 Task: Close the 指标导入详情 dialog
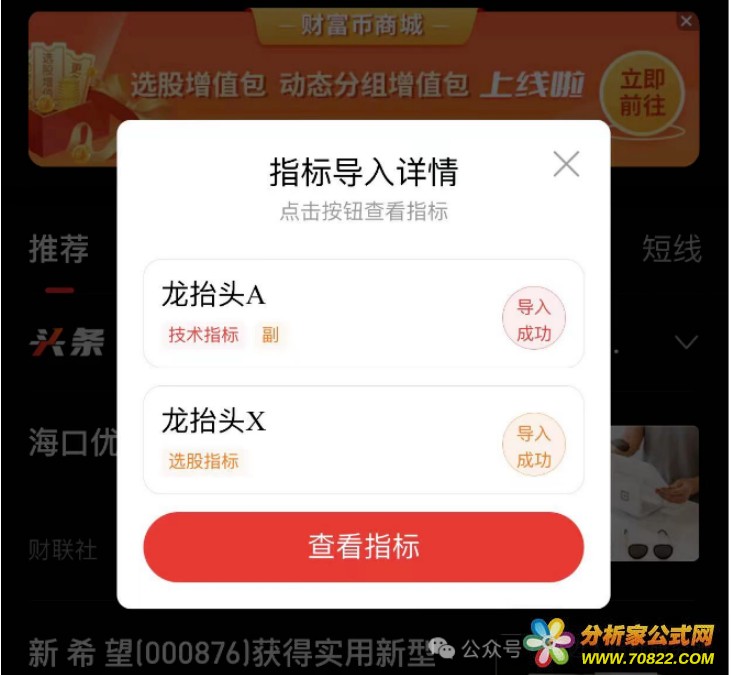click(x=566, y=164)
